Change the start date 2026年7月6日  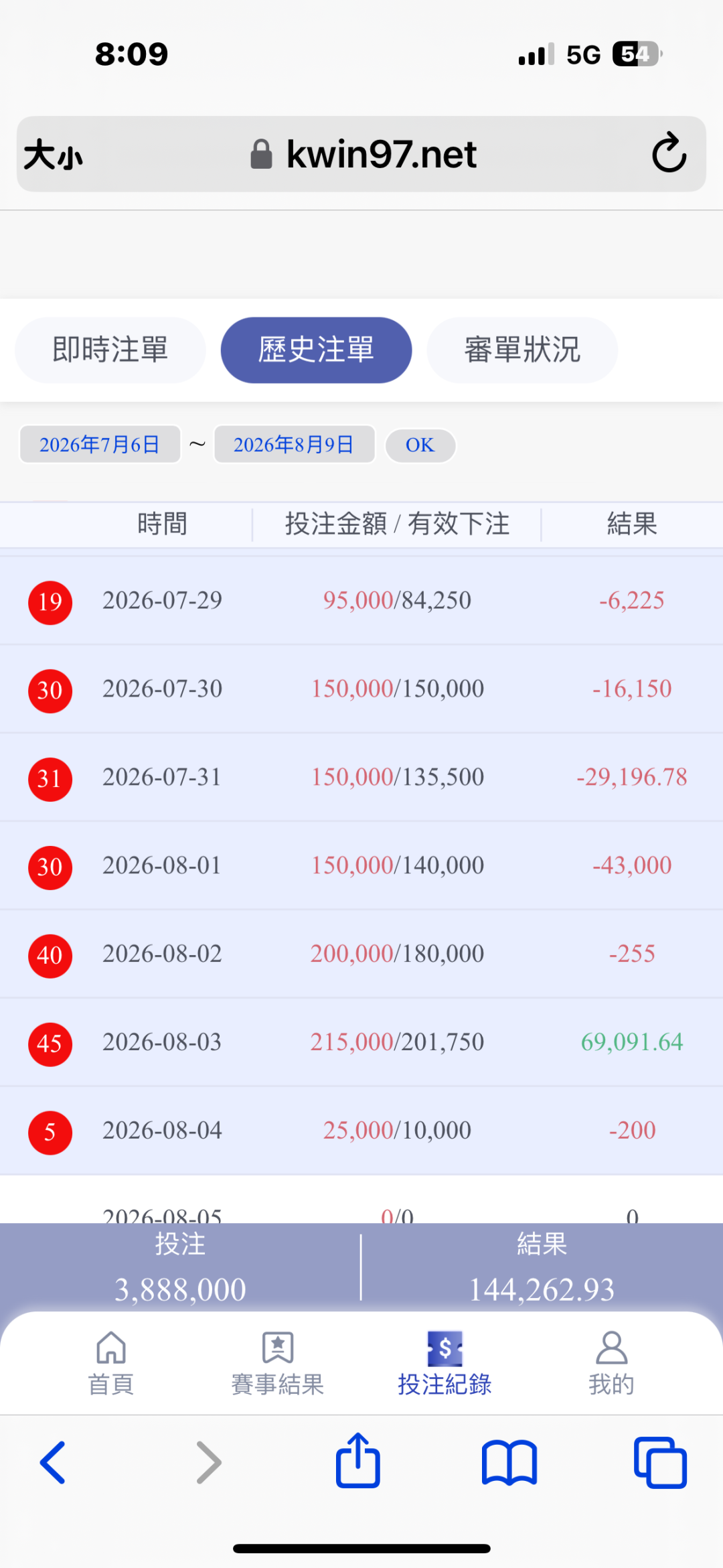[100, 444]
